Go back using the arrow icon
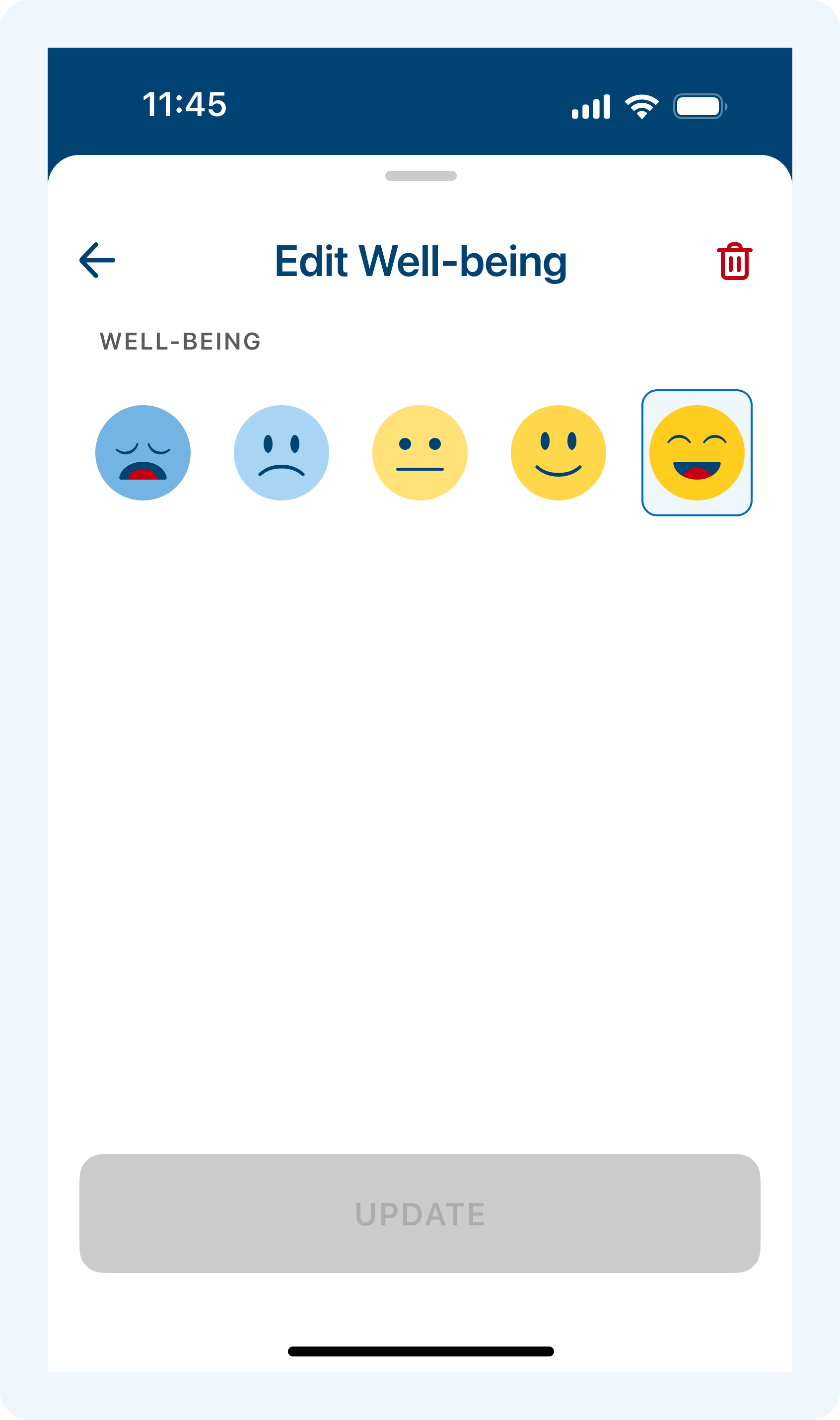This screenshot has width=840, height=1420. [97, 260]
